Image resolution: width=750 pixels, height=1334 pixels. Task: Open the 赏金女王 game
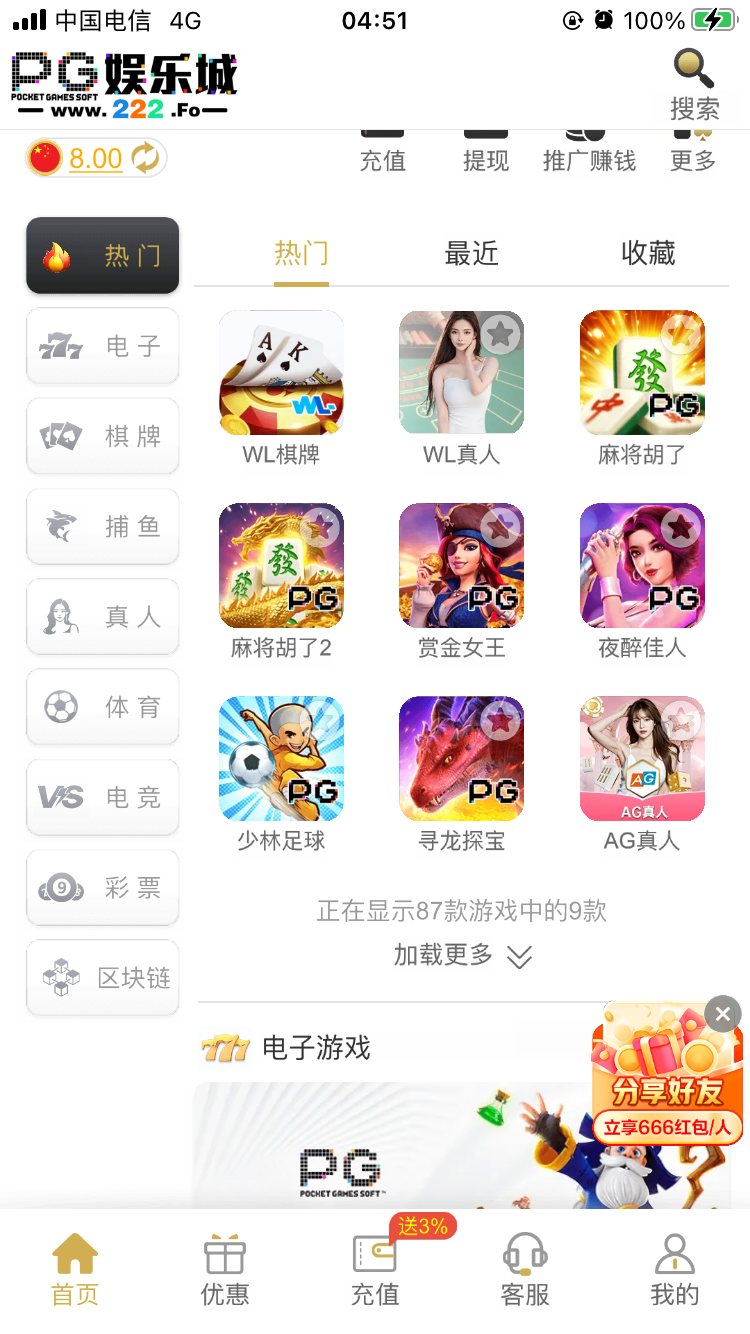click(x=461, y=566)
